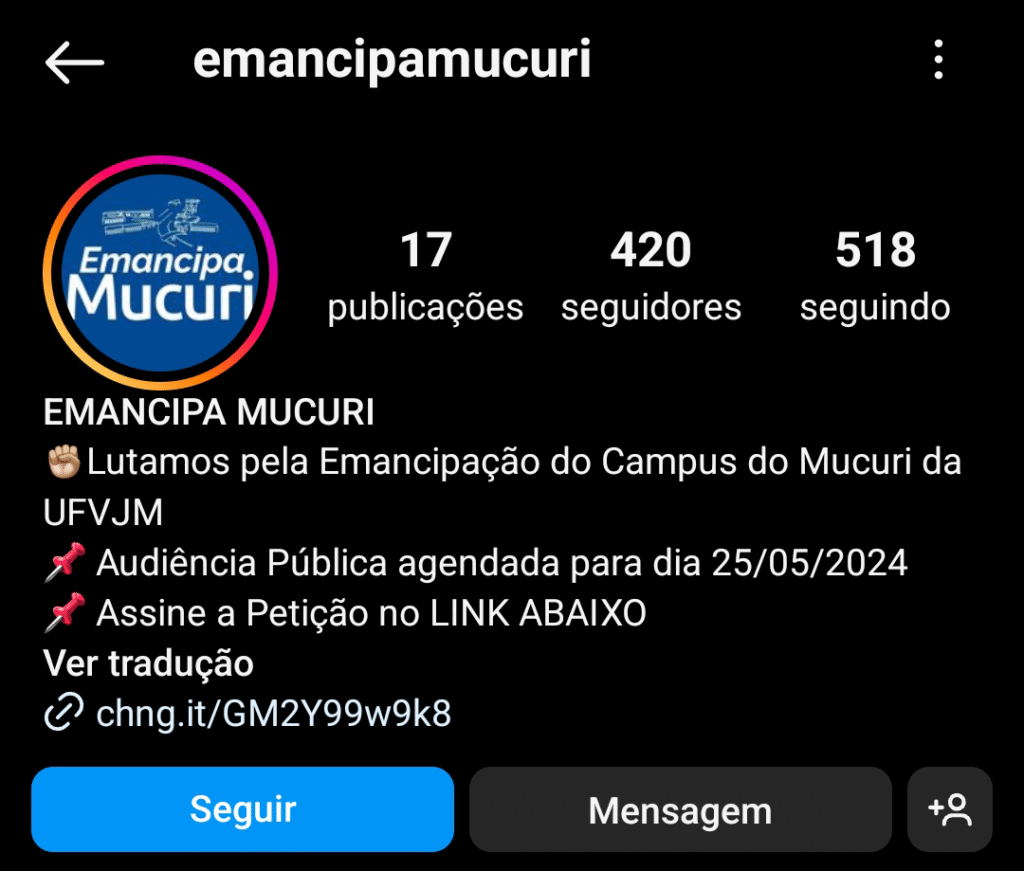Go back using the arrow icon
This screenshot has width=1024, height=871.
click(75, 62)
